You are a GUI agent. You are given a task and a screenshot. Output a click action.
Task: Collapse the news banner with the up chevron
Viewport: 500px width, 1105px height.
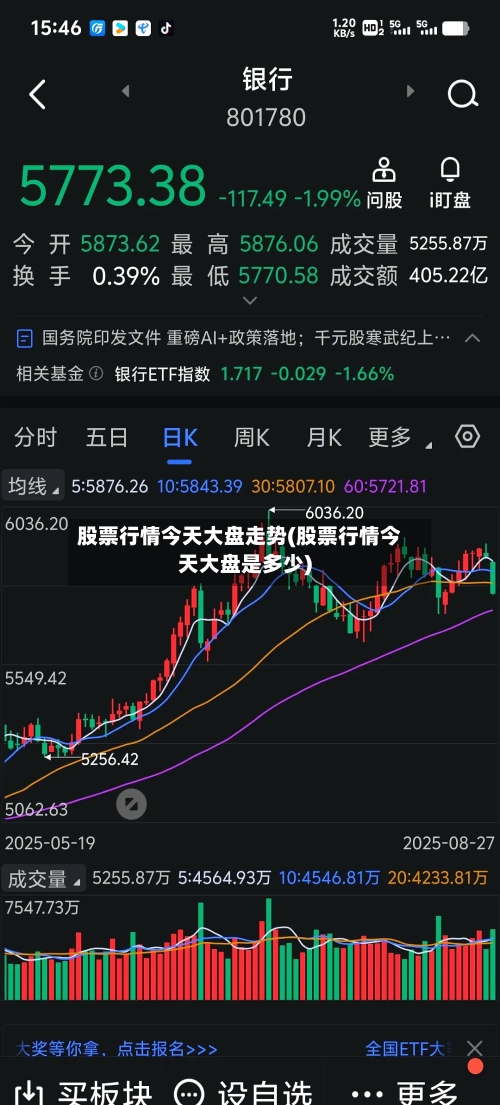coord(473,338)
